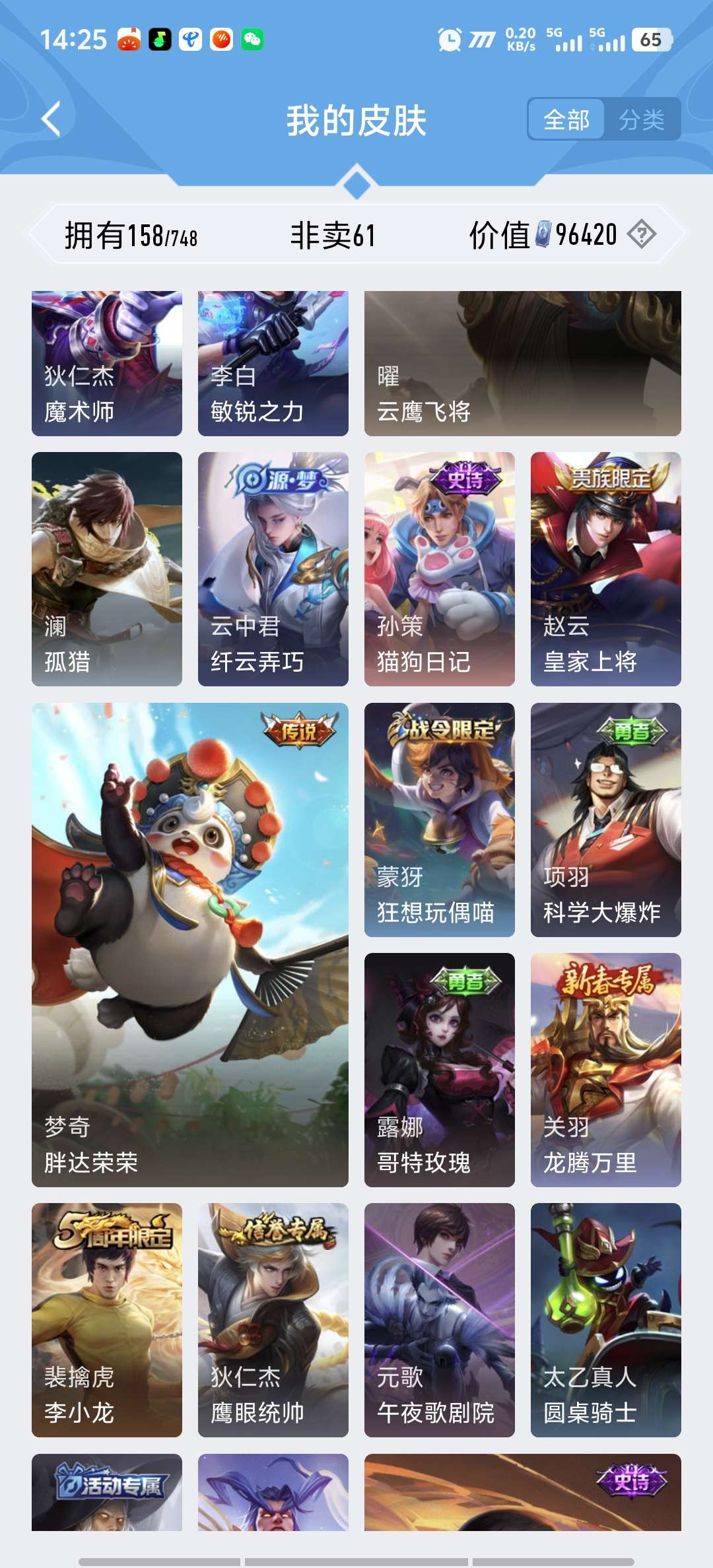Select the 全部 tab
The image size is (713, 1568).
point(566,119)
